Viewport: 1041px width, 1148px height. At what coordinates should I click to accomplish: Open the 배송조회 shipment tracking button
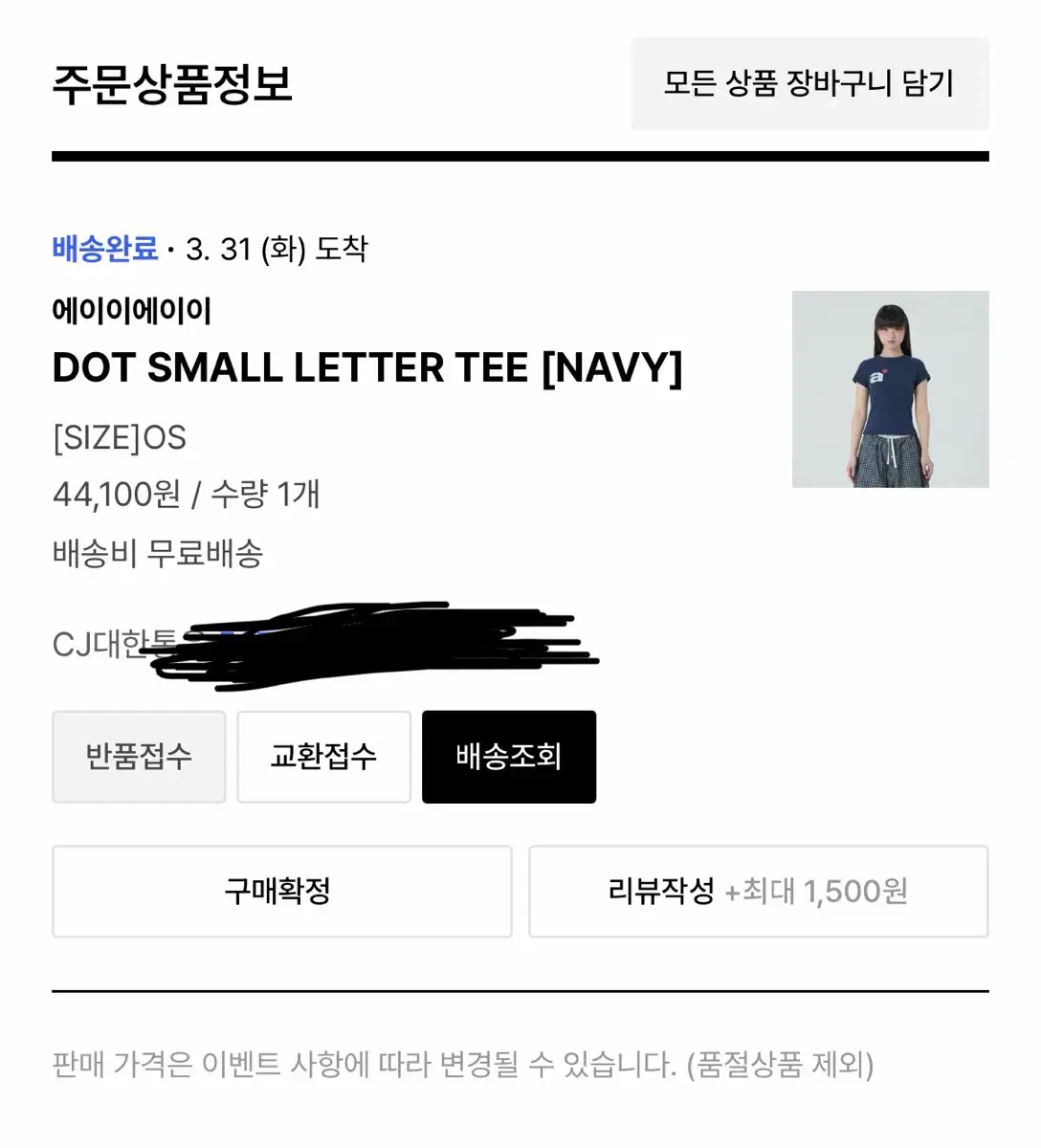(508, 757)
